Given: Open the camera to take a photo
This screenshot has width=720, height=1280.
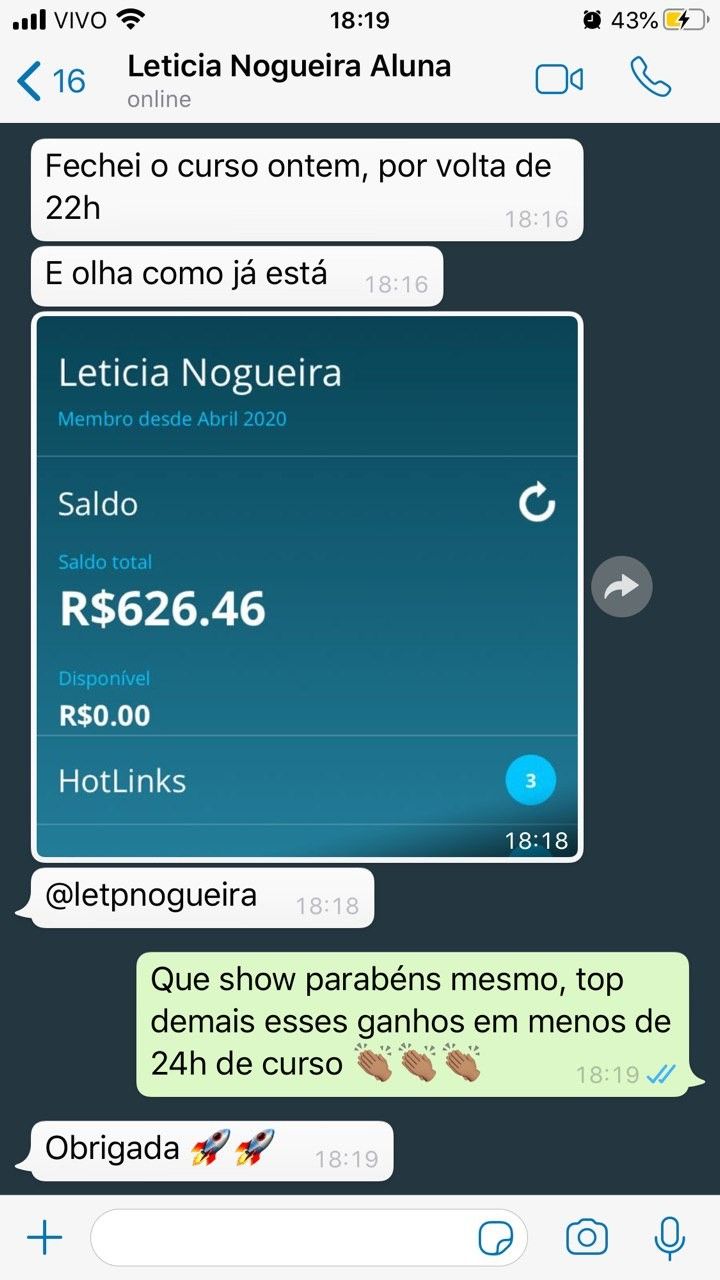Looking at the screenshot, I should pos(586,1238).
